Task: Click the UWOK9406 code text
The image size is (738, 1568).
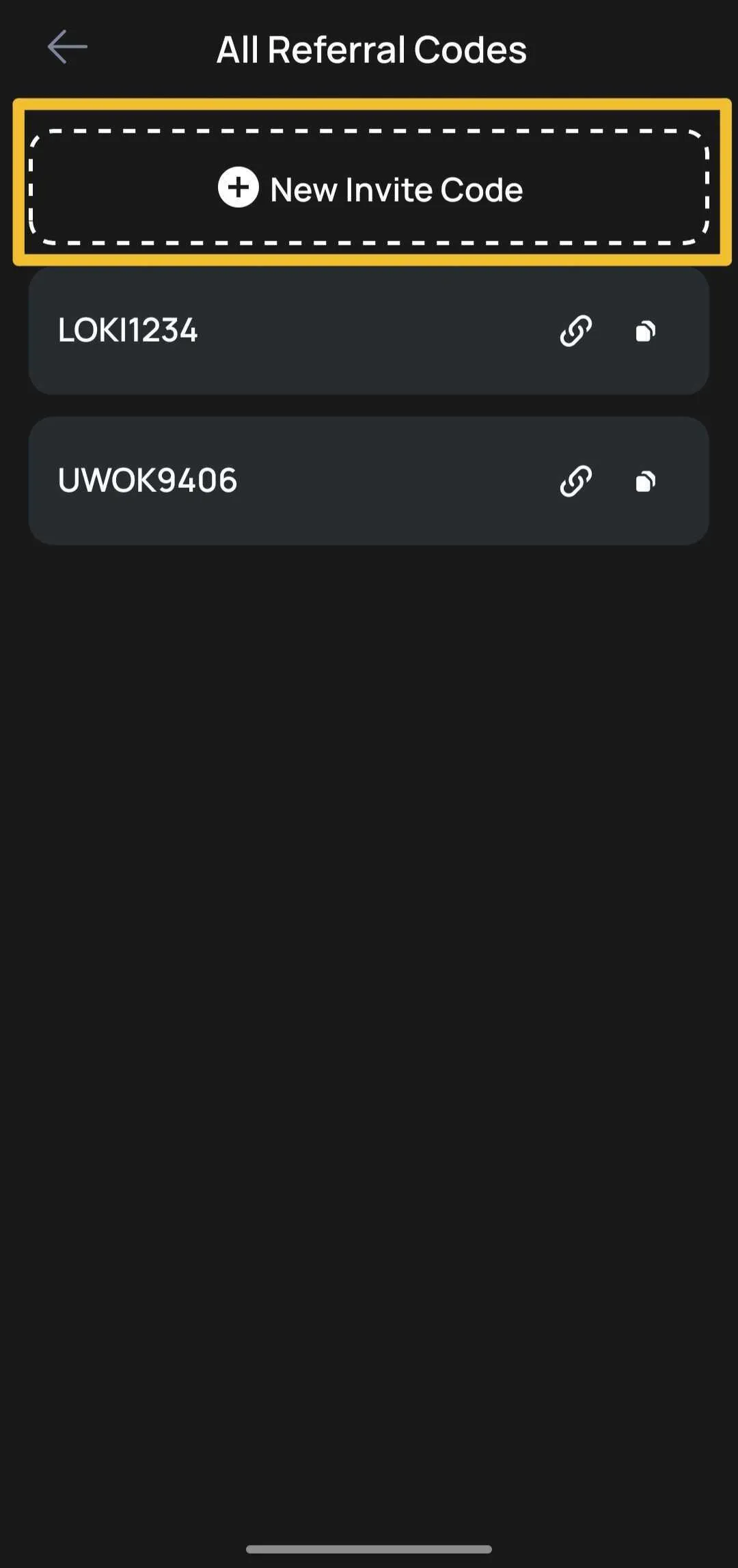Action: (x=146, y=480)
